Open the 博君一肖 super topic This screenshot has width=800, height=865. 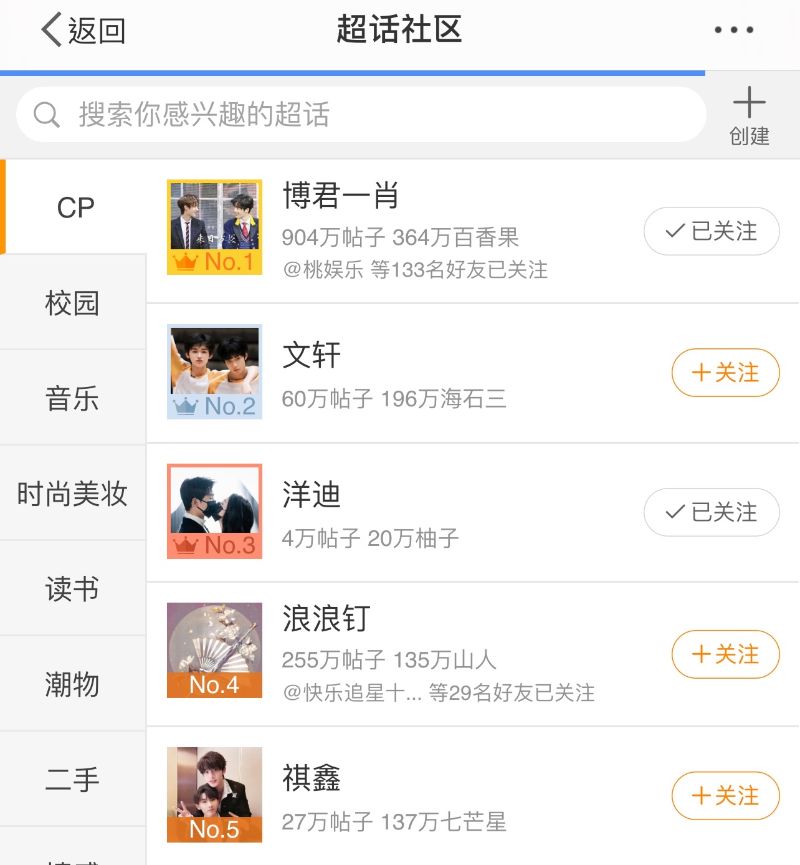[340, 196]
